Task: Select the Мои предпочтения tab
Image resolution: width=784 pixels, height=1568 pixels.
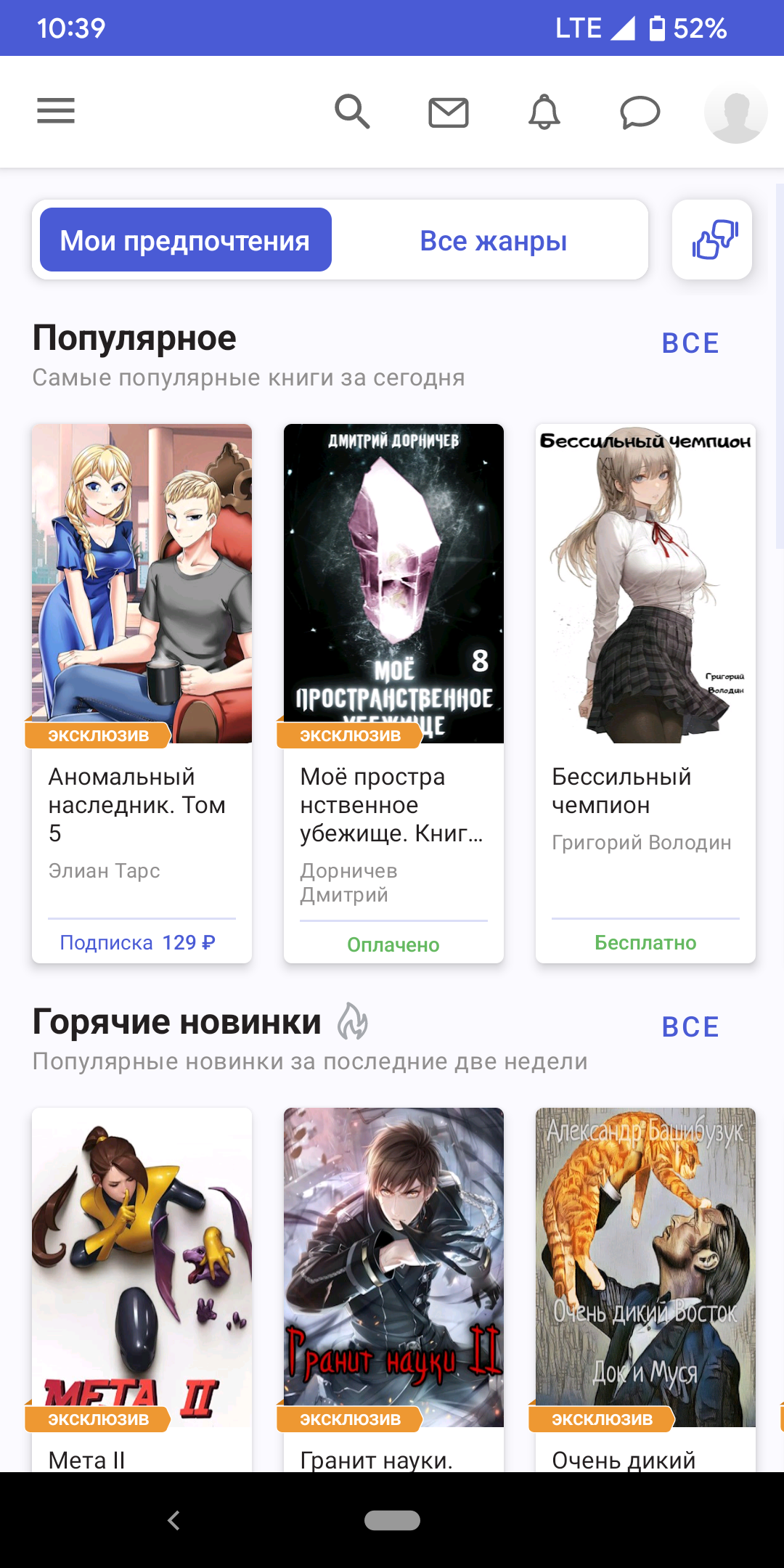Action: [186, 240]
